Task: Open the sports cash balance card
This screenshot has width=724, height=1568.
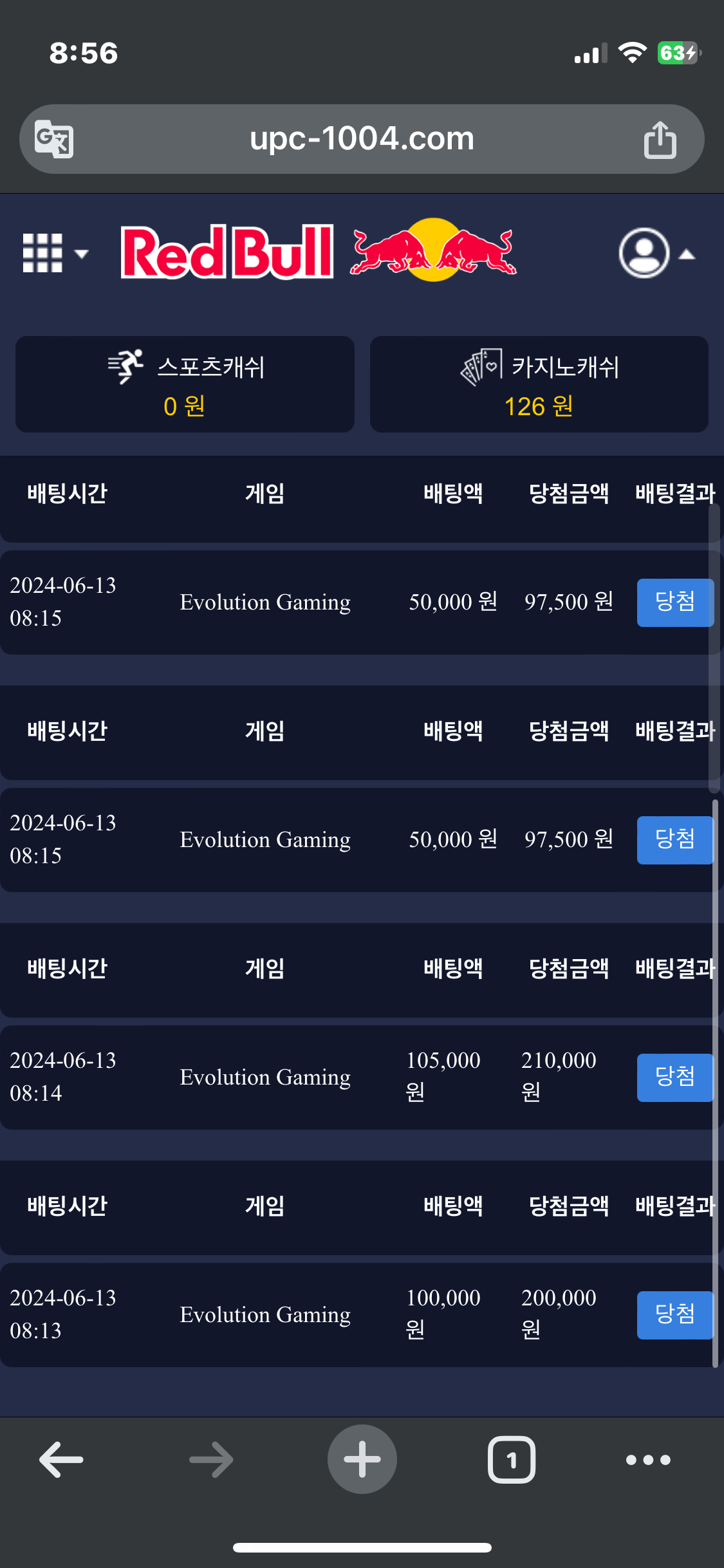Action: tap(185, 384)
